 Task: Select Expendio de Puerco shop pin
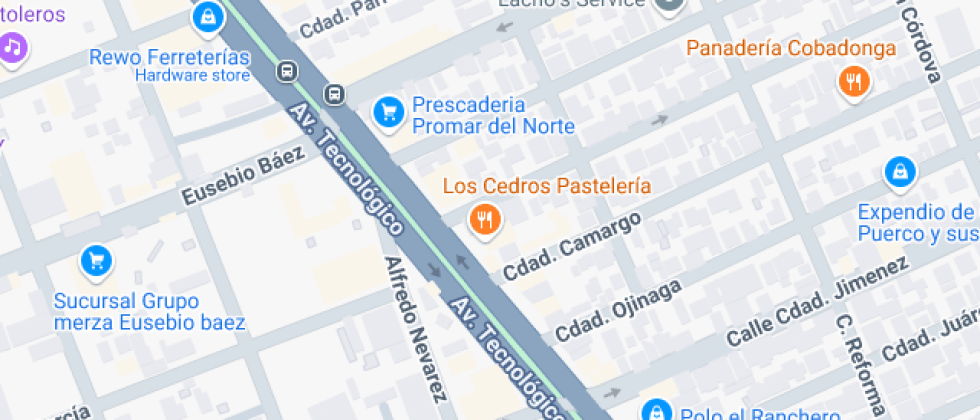[900, 172]
